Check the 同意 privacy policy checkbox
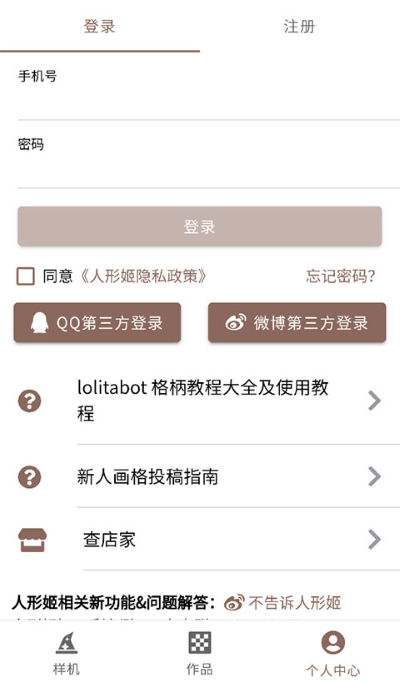This screenshot has width=400, height=683. pyautogui.click(x=25, y=276)
